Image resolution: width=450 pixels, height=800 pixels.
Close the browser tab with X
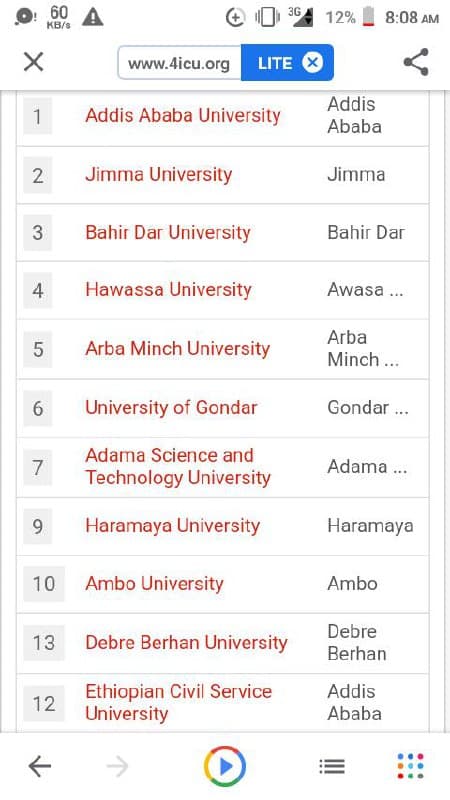click(x=34, y=63)
